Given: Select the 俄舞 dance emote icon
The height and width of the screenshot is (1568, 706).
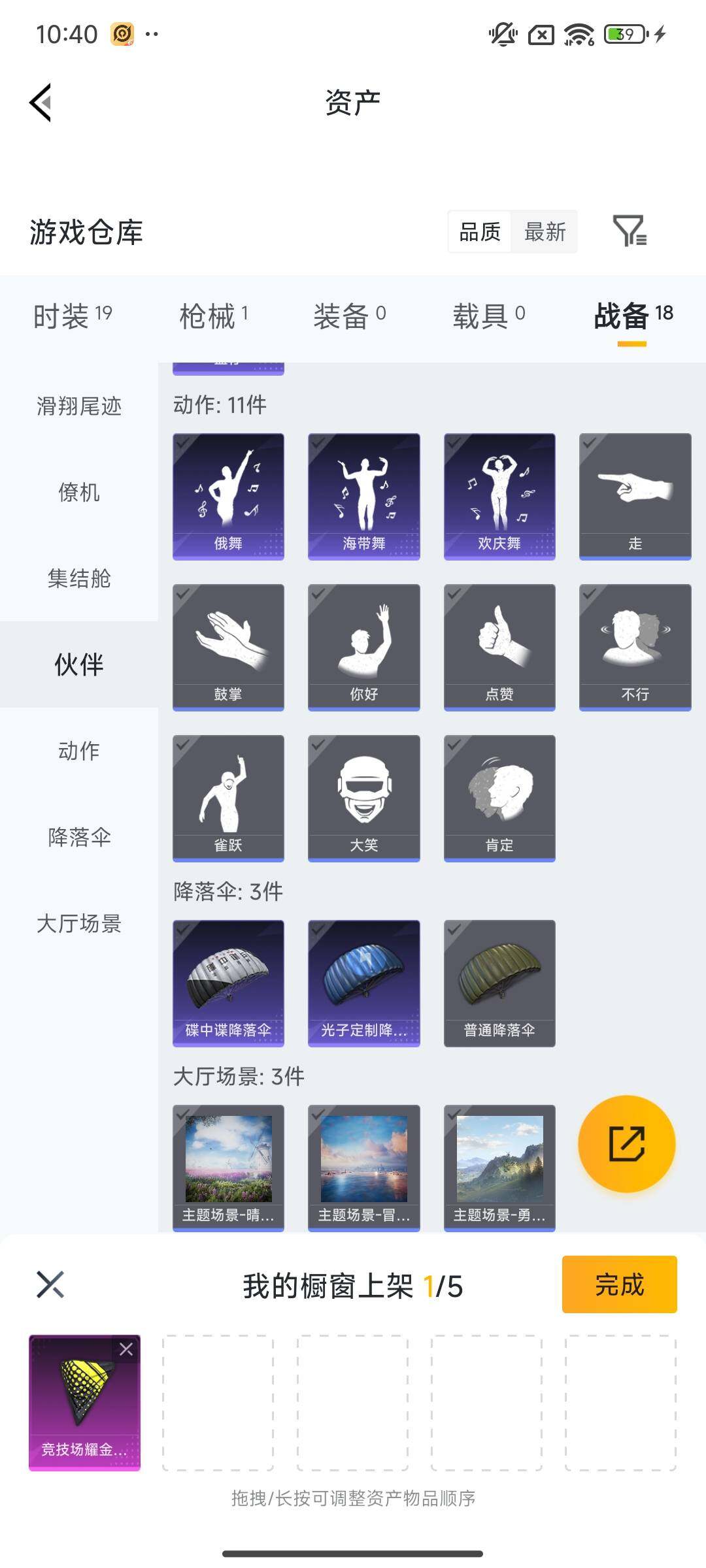Looking at the screenshot, I should click(x=228, y=495).
